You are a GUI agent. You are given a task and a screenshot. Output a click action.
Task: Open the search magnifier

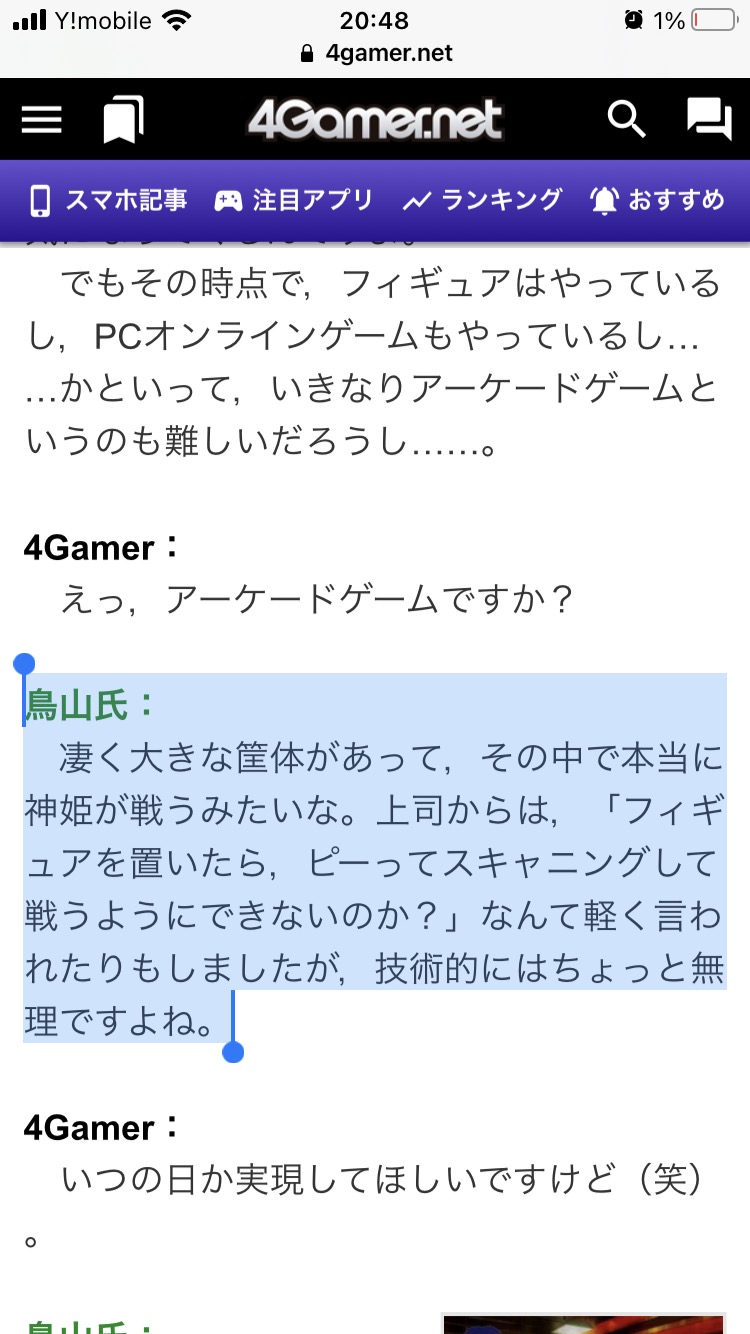tap(627, 120)
